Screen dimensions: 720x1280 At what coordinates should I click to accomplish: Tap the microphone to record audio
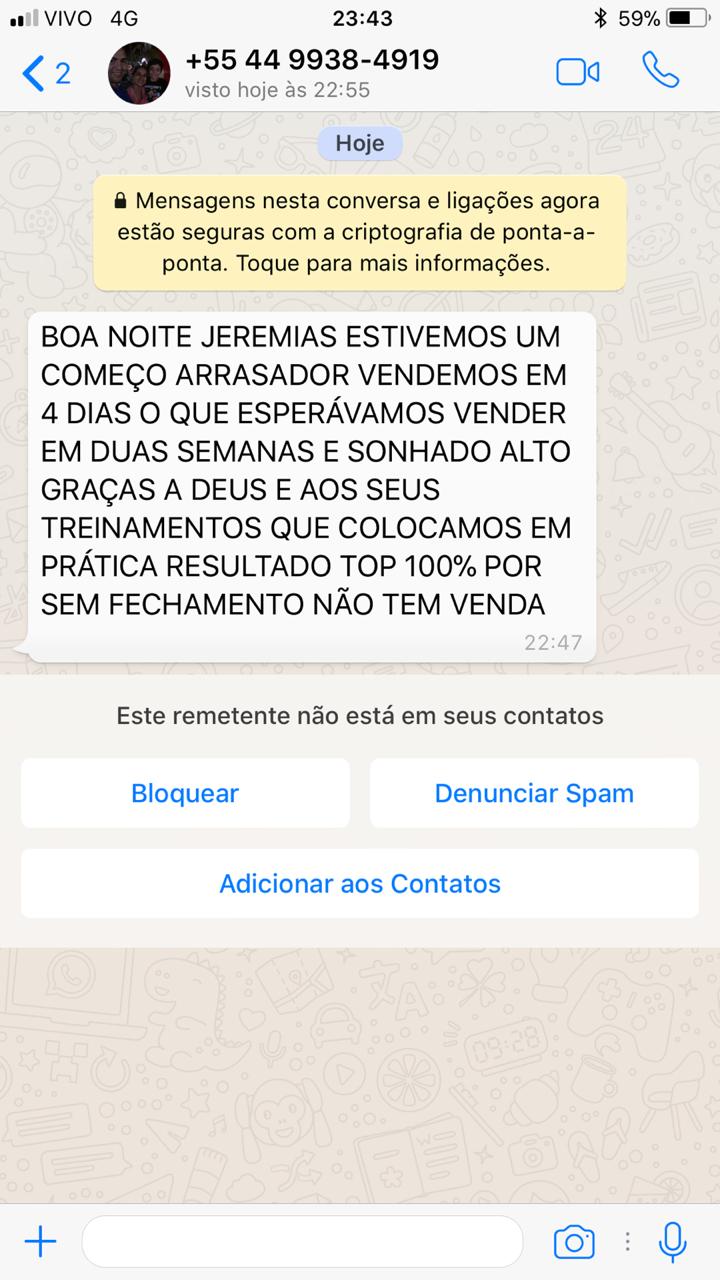(x=673, y=1242)
